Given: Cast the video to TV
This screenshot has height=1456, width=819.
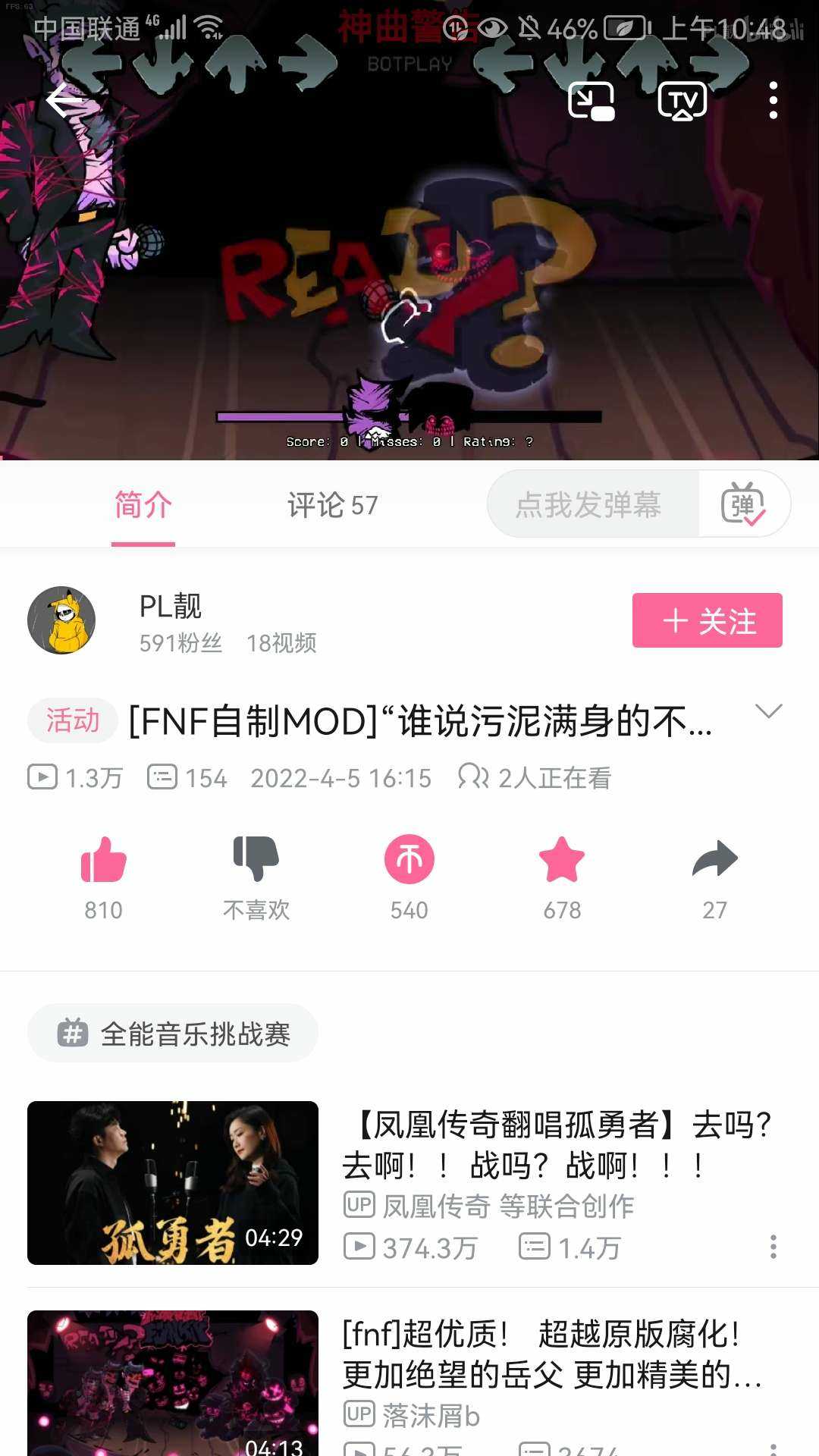Looking at the screenshot, I should tap(682, 101).
